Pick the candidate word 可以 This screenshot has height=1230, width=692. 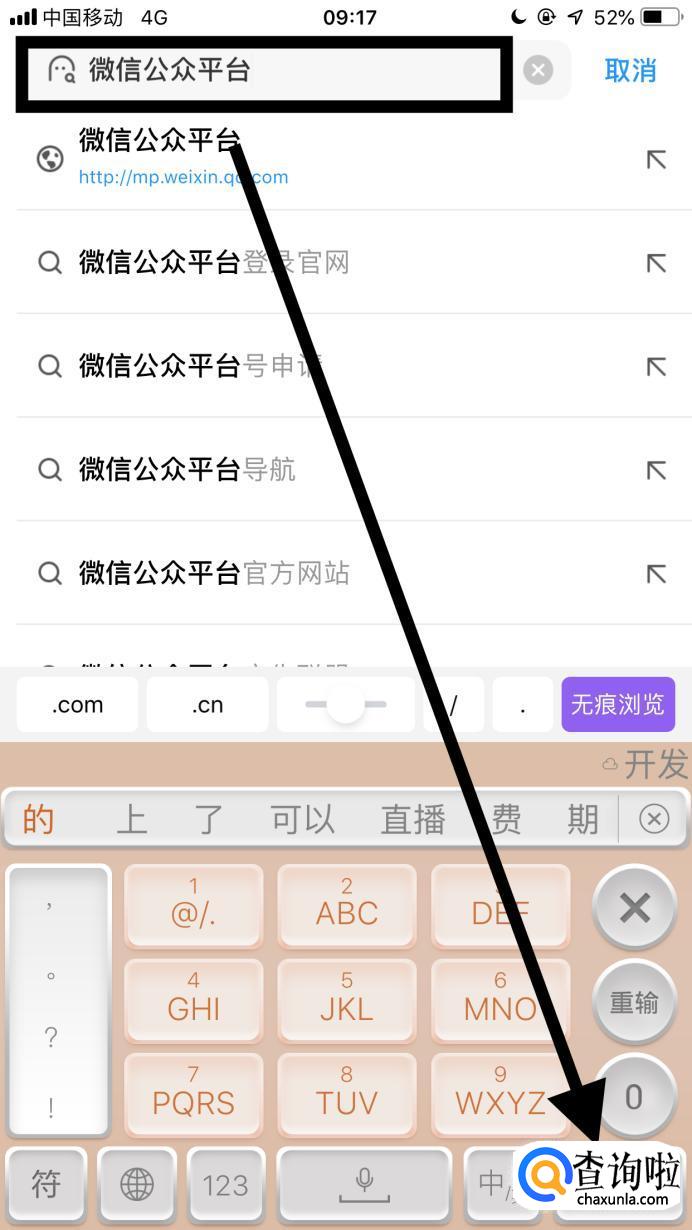(x=302, y=820)
